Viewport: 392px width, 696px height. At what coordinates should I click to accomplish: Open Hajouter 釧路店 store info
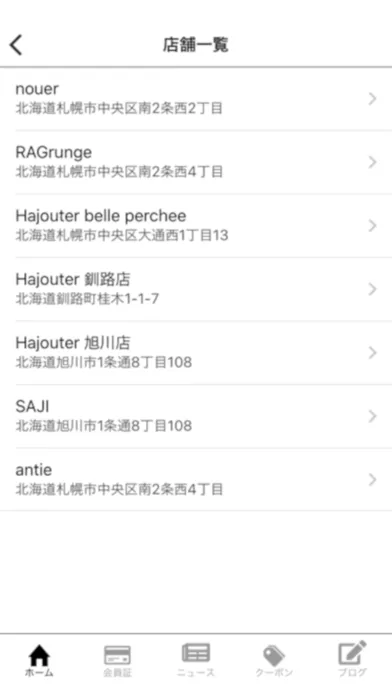tap(196, 289)
